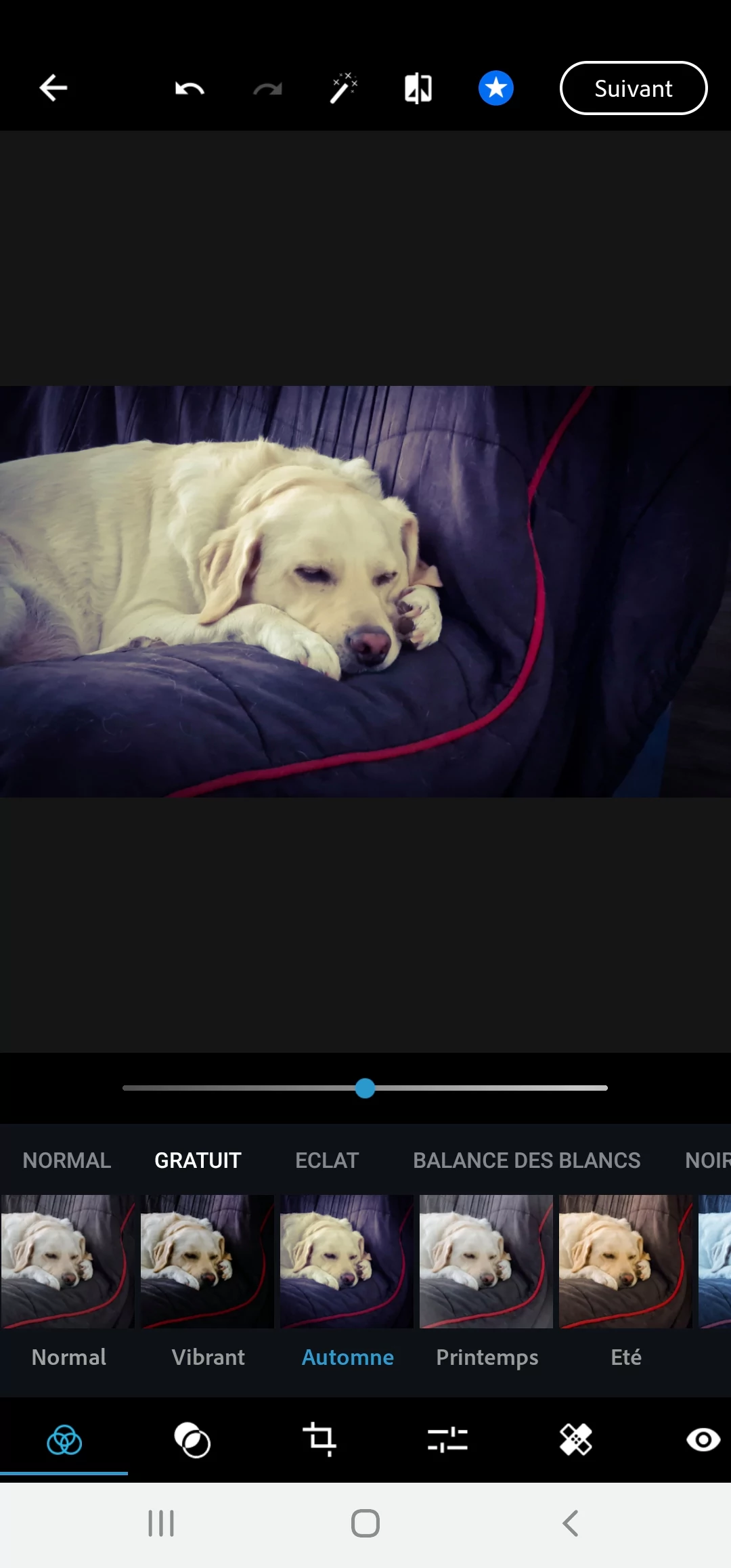Apply the Normal filter thumbnail

click(x=68, y=1261)
